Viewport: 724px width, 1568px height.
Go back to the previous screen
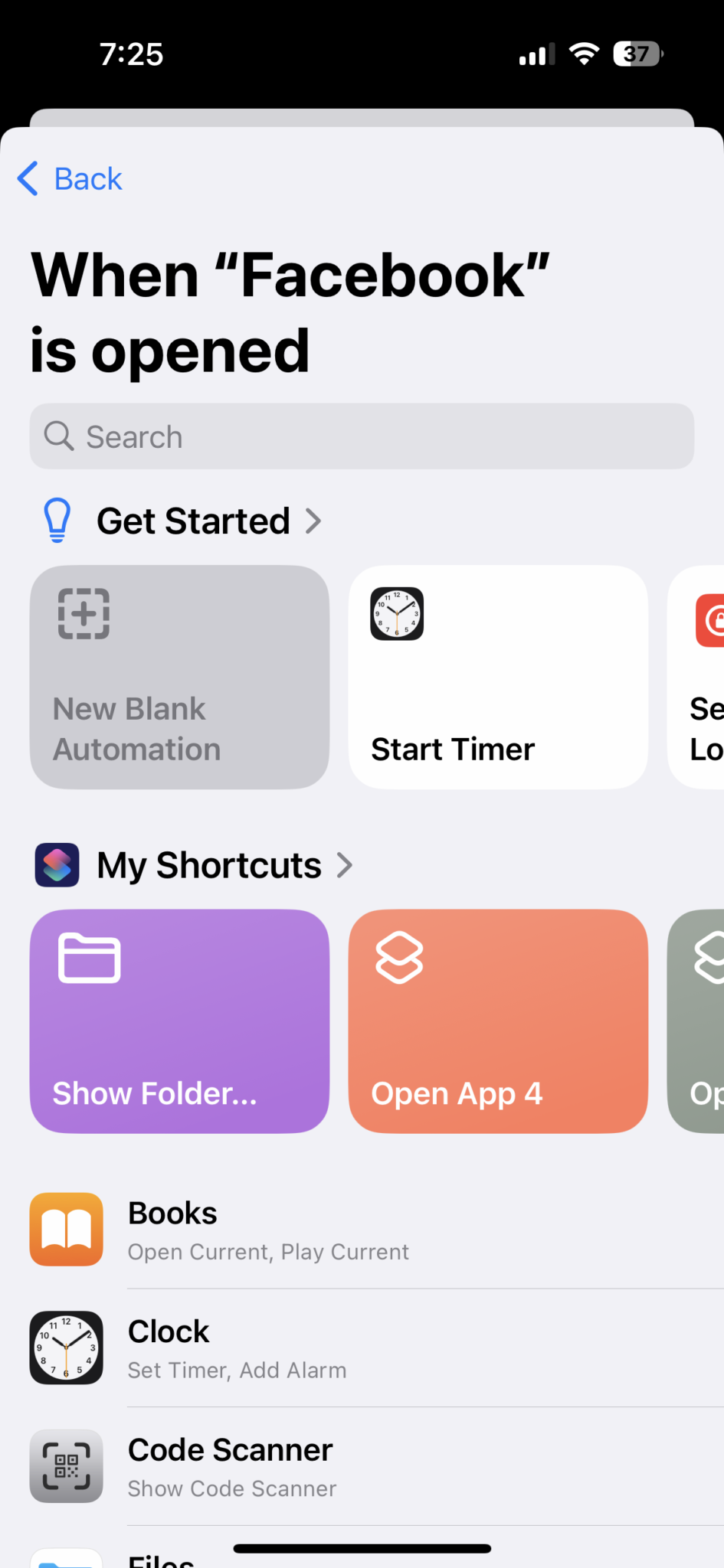(x=70, y=179)
